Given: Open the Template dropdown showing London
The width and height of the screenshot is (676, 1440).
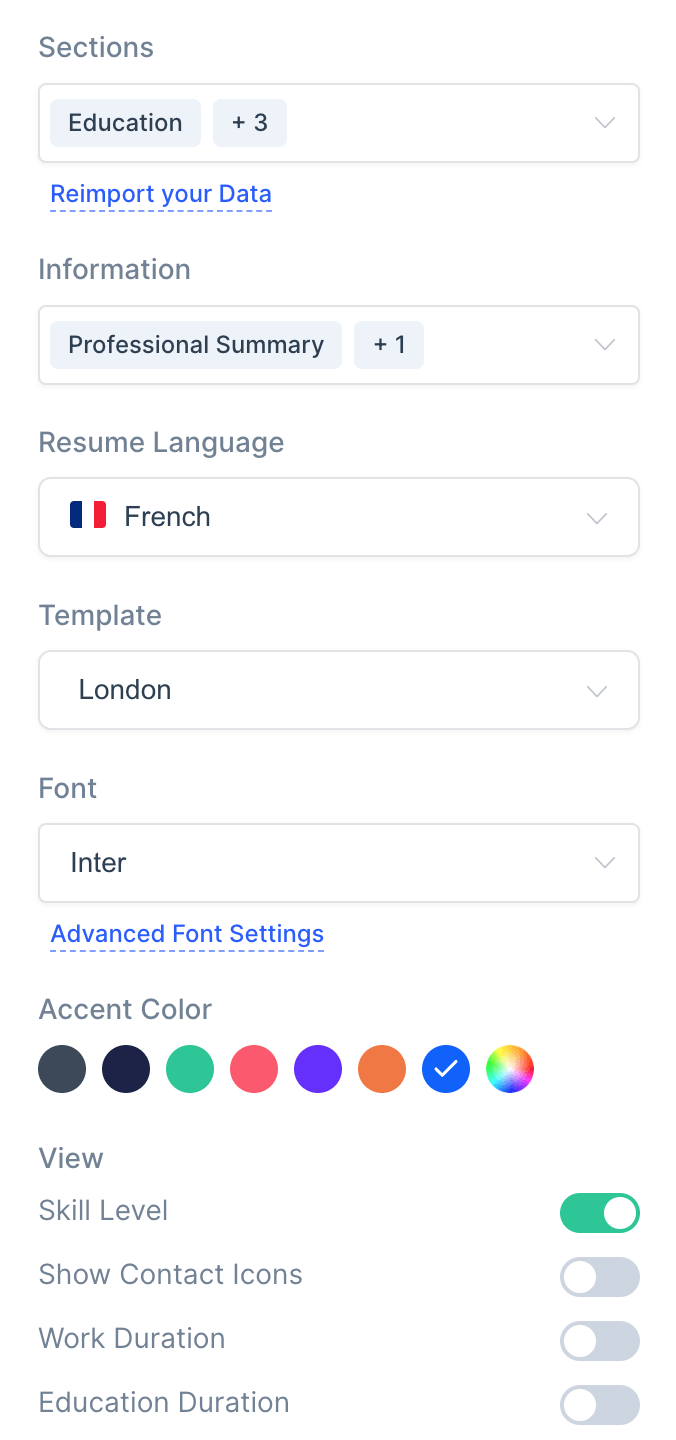Looking at the screenshot, I should pos(338,690).
